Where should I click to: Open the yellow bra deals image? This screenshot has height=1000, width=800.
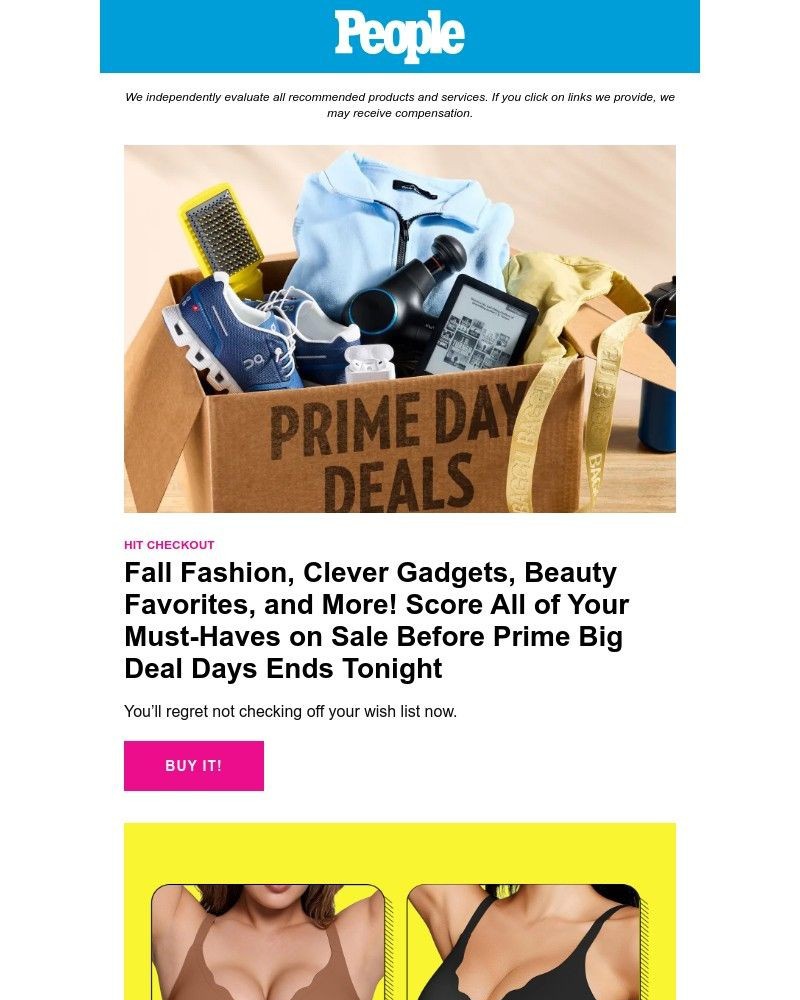coord(400,911)
